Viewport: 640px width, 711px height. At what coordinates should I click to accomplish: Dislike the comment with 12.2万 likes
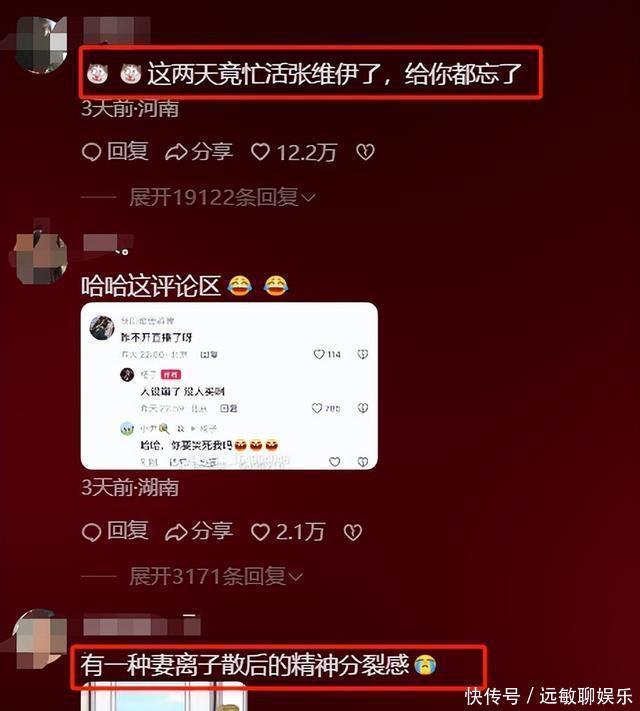[x=366, y=152]
